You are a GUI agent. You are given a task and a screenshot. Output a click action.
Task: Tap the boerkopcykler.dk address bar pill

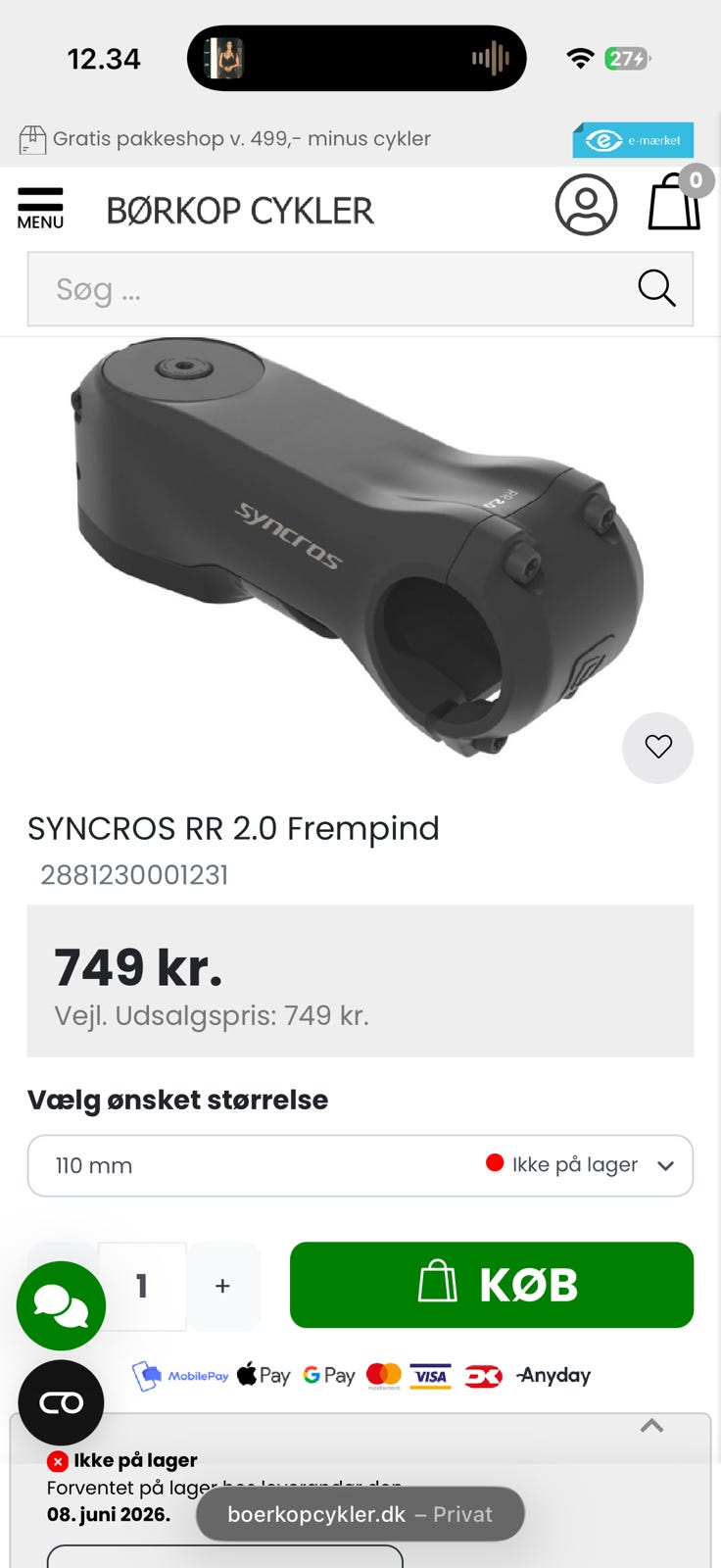tap(360, 1514)
